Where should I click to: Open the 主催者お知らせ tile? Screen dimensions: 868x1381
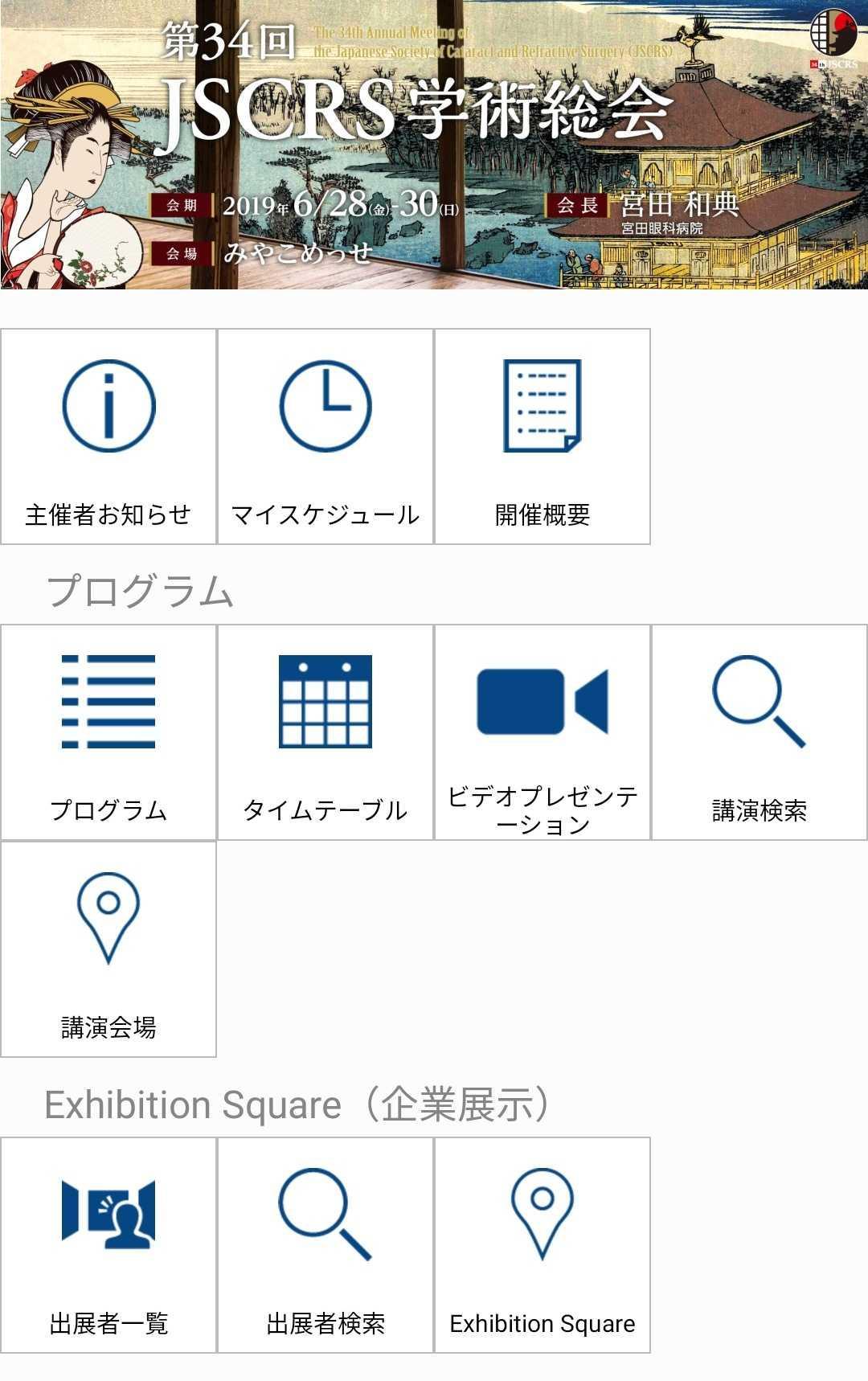[x=108, y=436]
